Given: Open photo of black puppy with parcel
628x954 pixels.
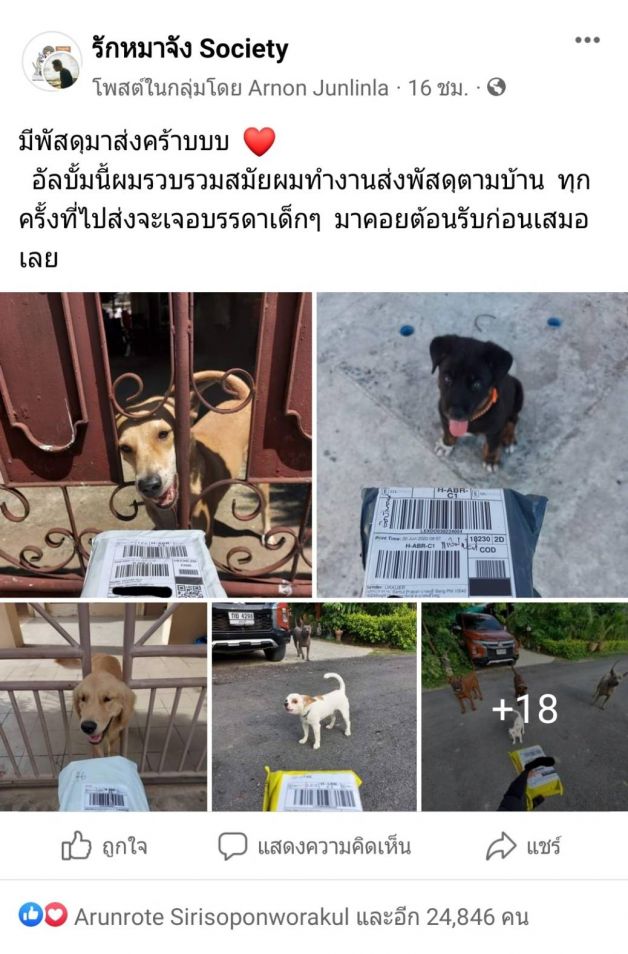Looking at the screenshot, I should pos(472,444).
